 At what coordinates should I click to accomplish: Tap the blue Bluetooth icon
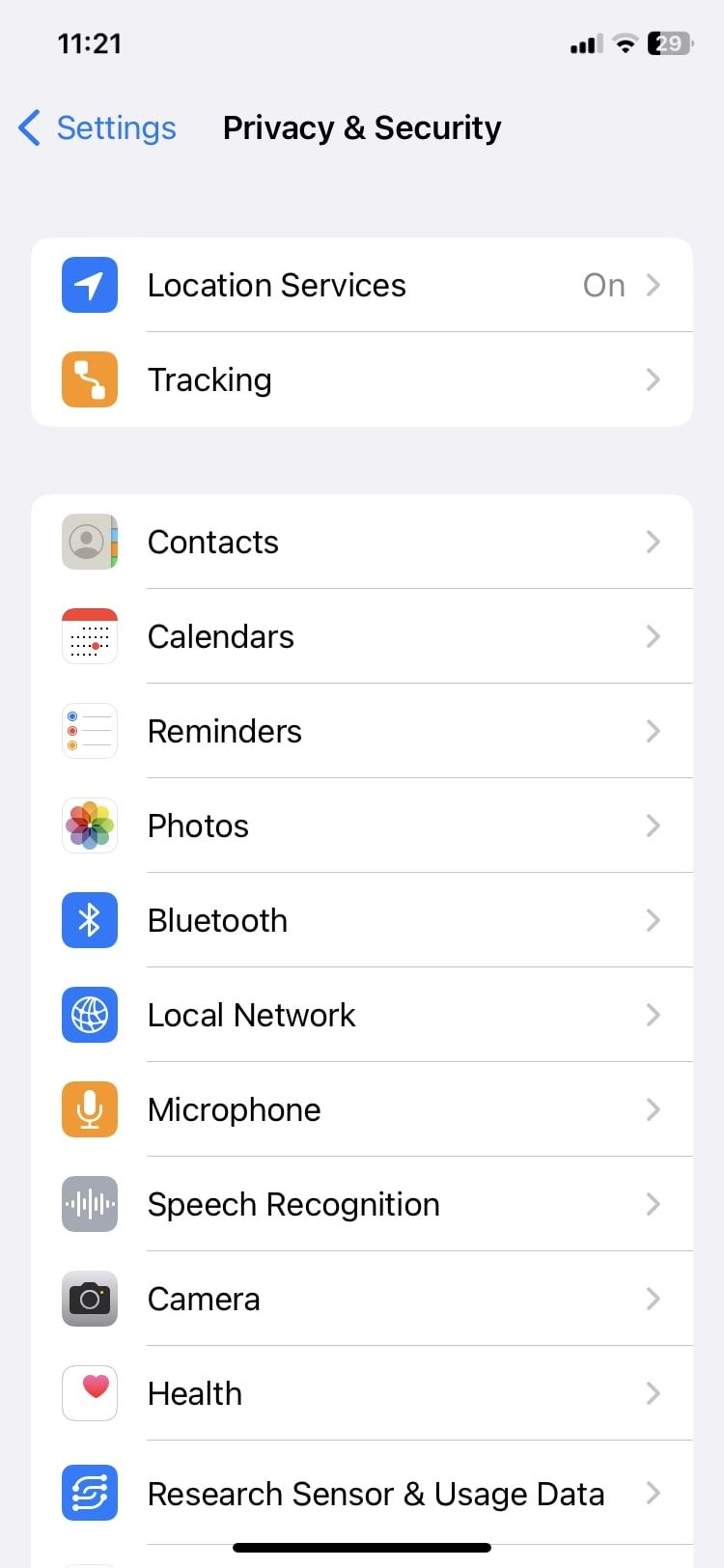89,920
